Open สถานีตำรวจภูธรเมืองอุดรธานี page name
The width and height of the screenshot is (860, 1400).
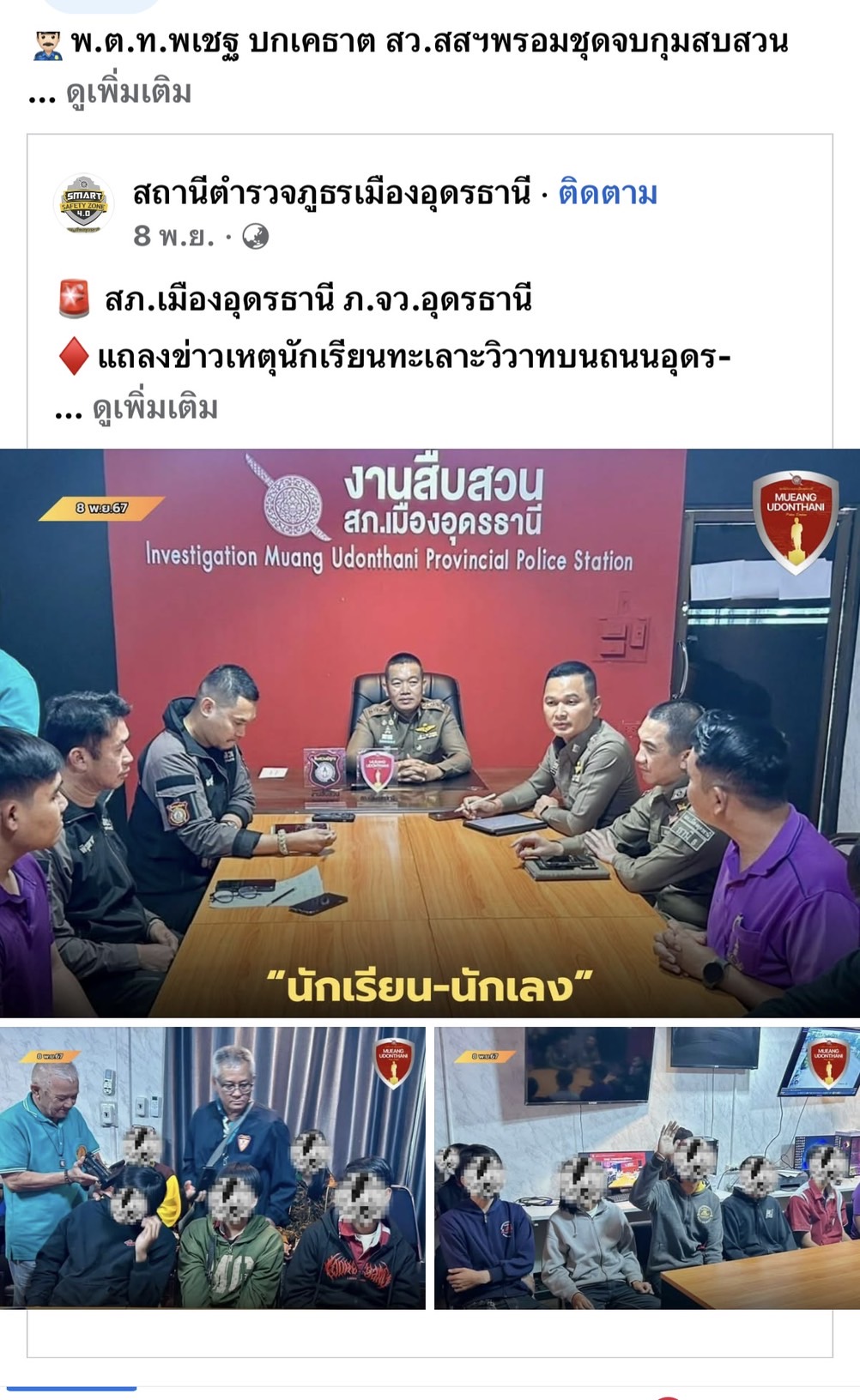coord(331,193)
